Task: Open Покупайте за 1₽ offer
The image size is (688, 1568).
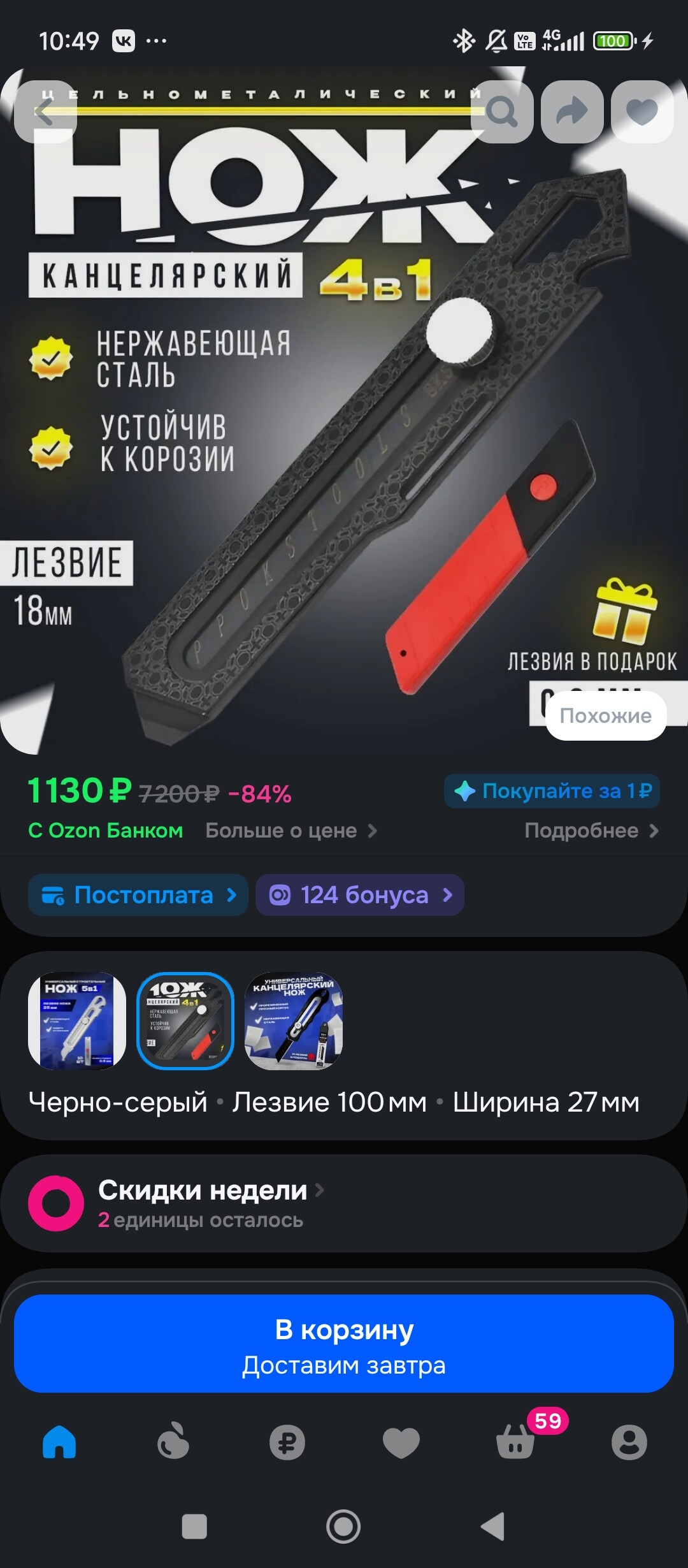Action: [x=552, y=791]
